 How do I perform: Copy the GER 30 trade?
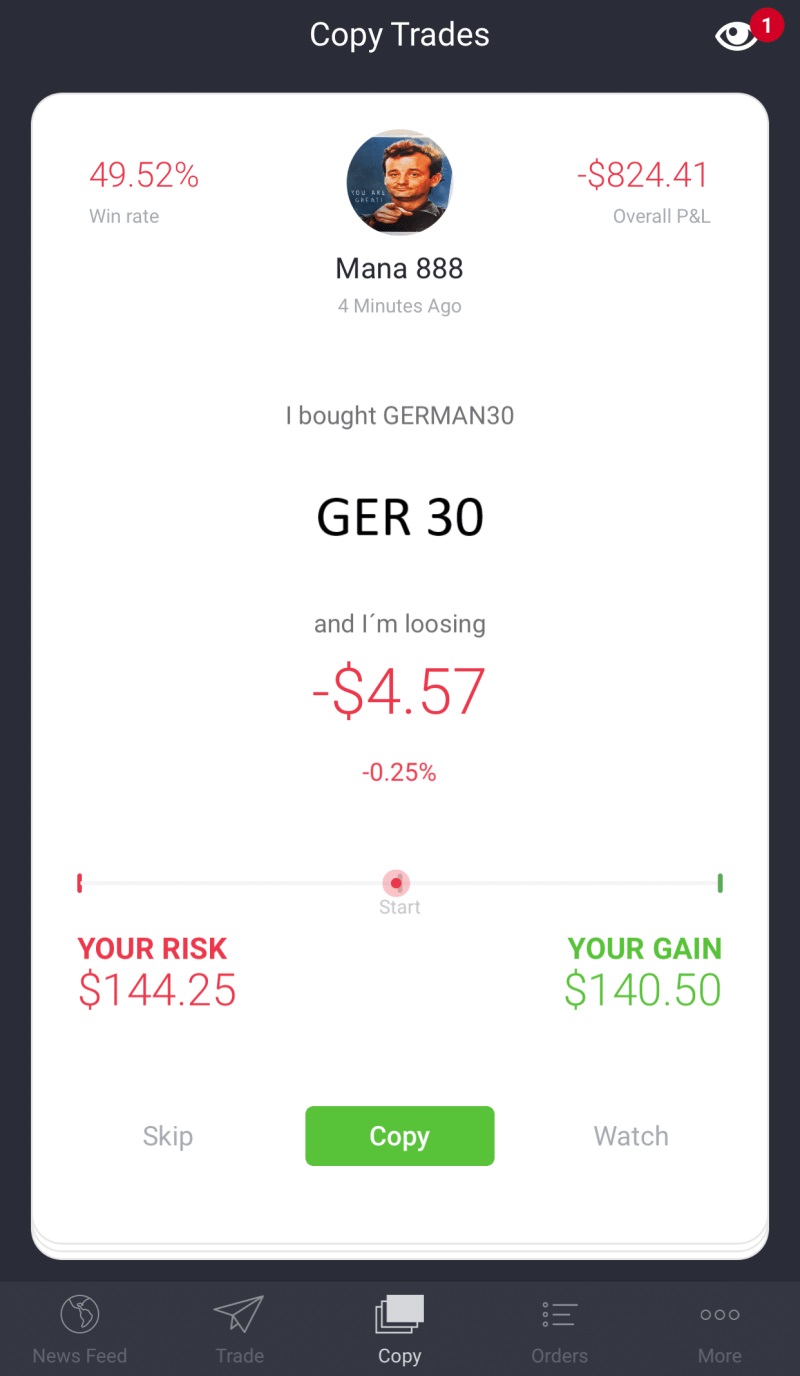[399, 1136]
